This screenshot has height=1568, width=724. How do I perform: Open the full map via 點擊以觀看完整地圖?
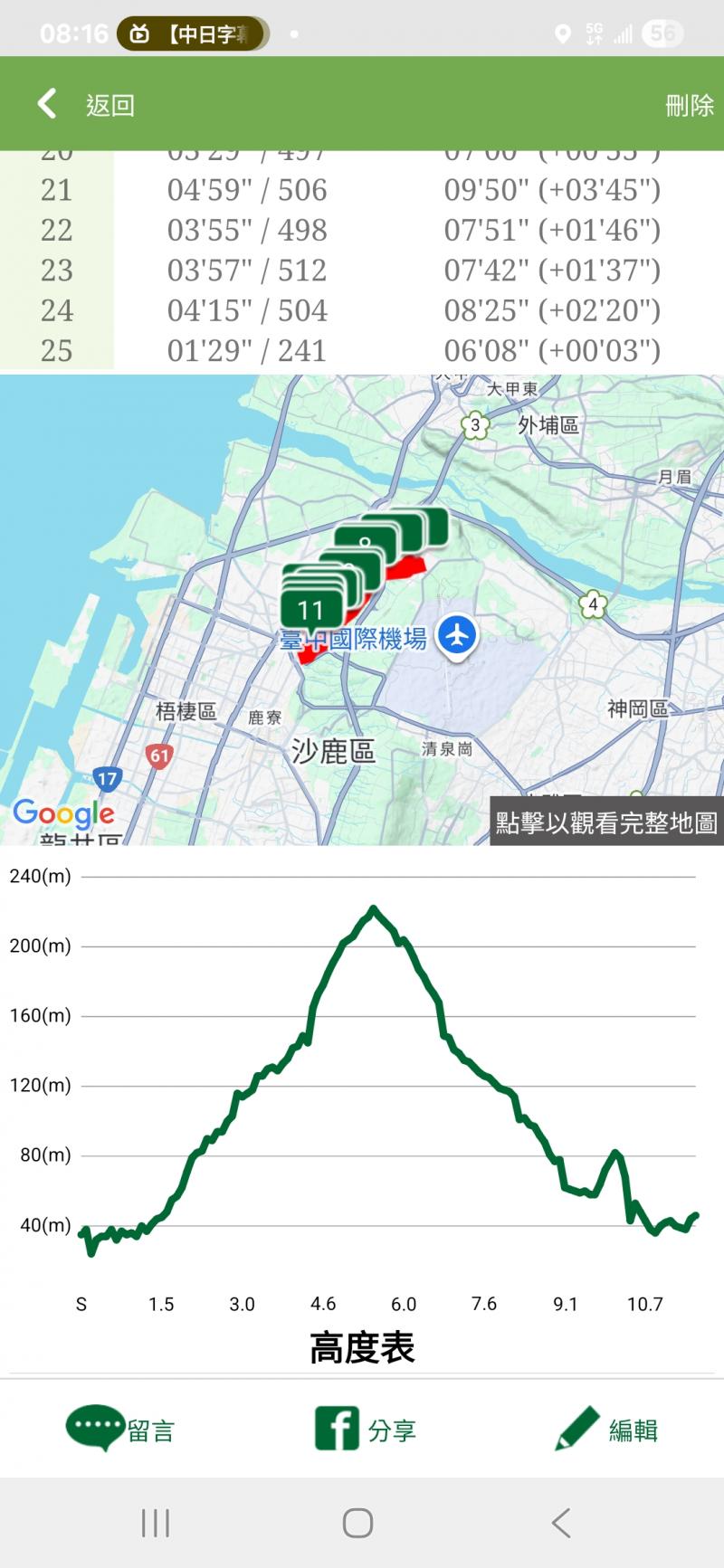606,822
